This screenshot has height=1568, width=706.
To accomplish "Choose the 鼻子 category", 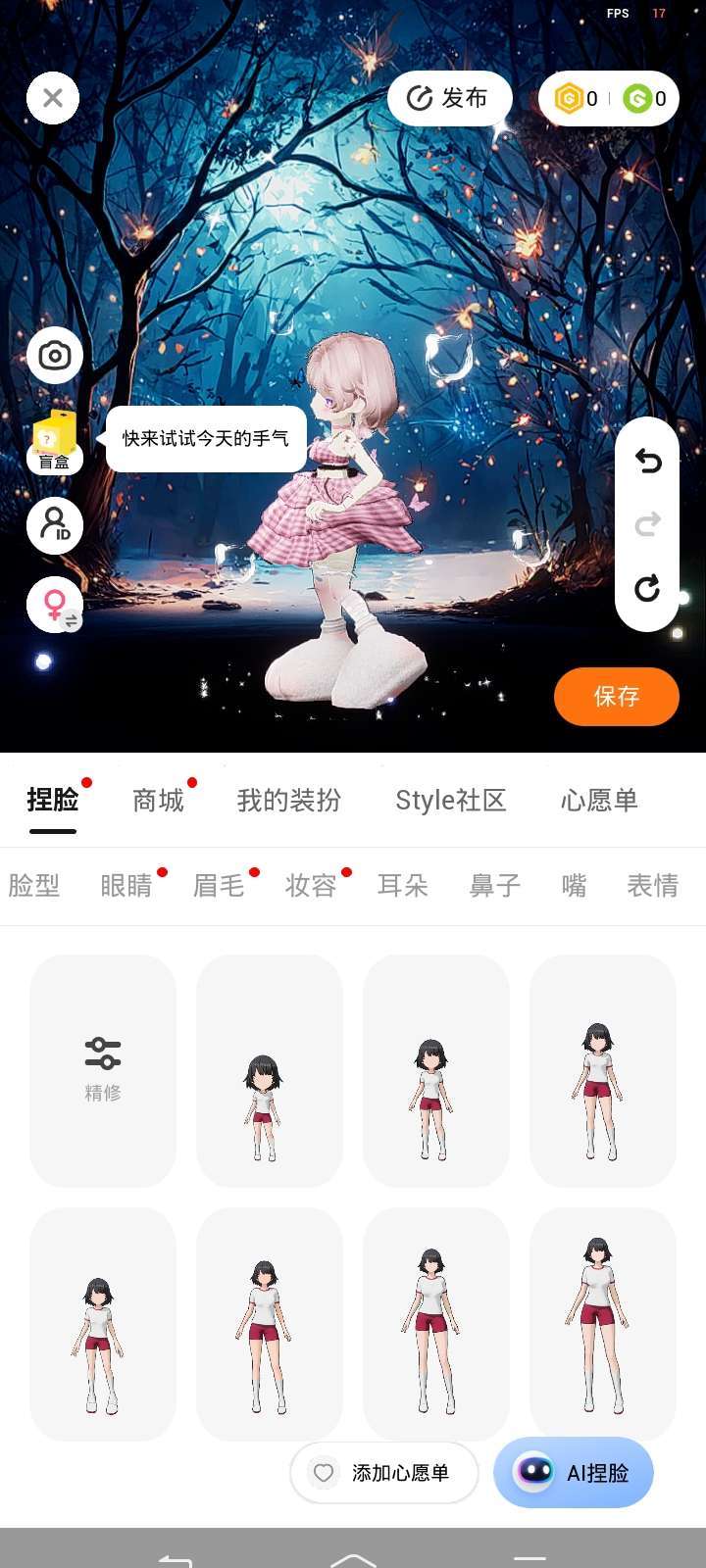I will (495, 886).
